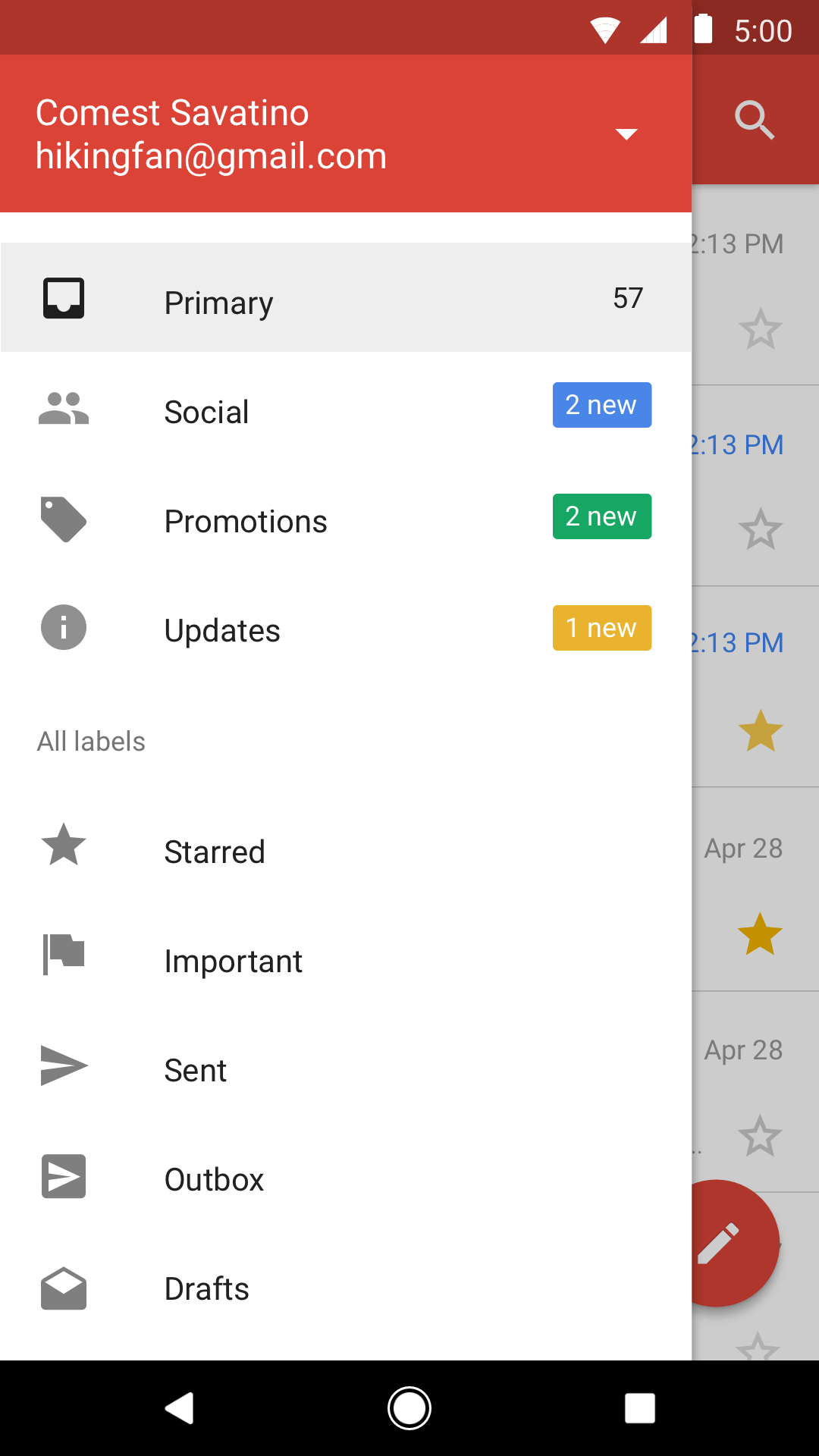Open Starred from the drawer
The width and height of the screenshot is (819, 1456).
[215, 852]
